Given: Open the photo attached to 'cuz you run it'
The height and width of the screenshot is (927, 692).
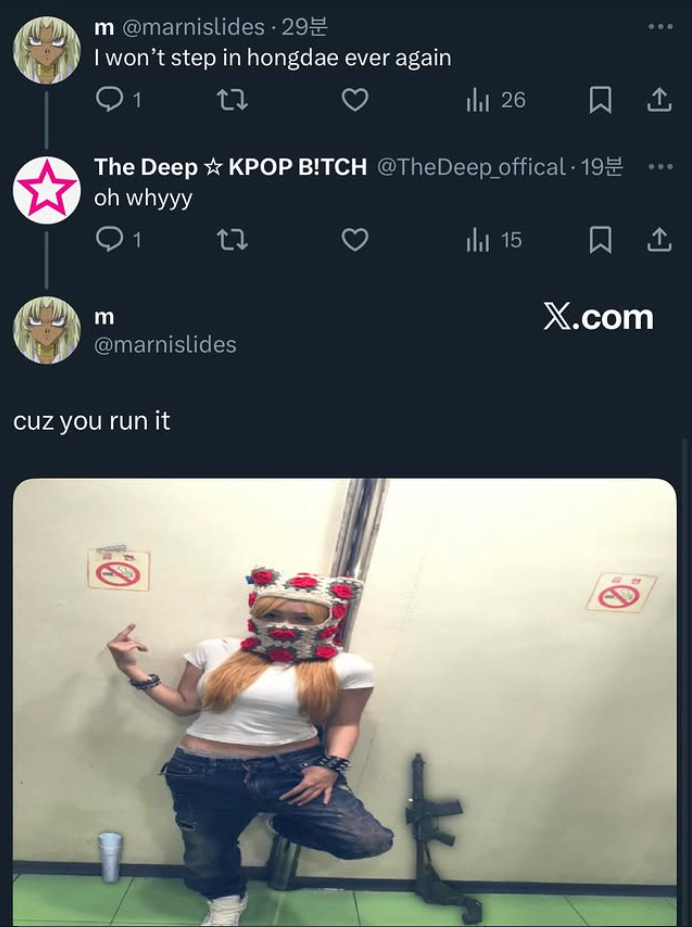Looking at the screenshot, I should (345, 700).
